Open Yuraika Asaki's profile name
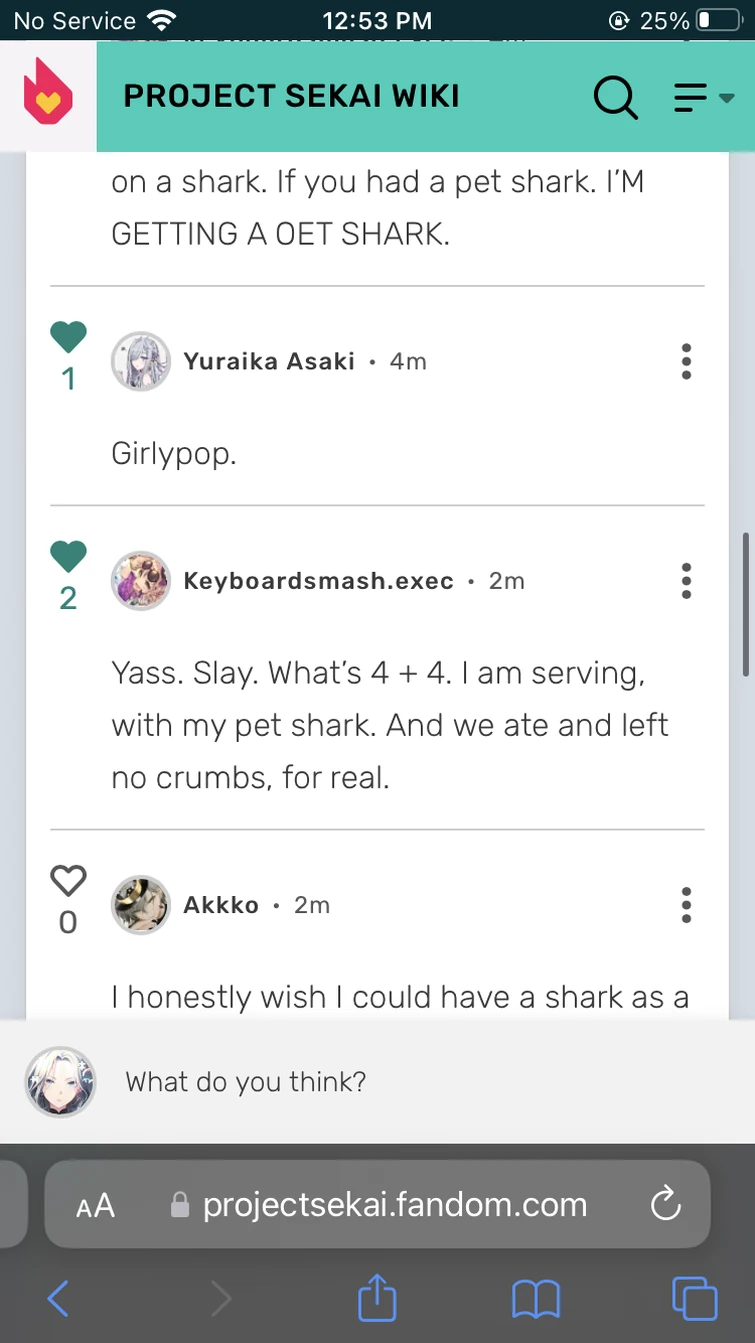The width and height of the screenshot is (755, 1343). click(x=269, y=362)
